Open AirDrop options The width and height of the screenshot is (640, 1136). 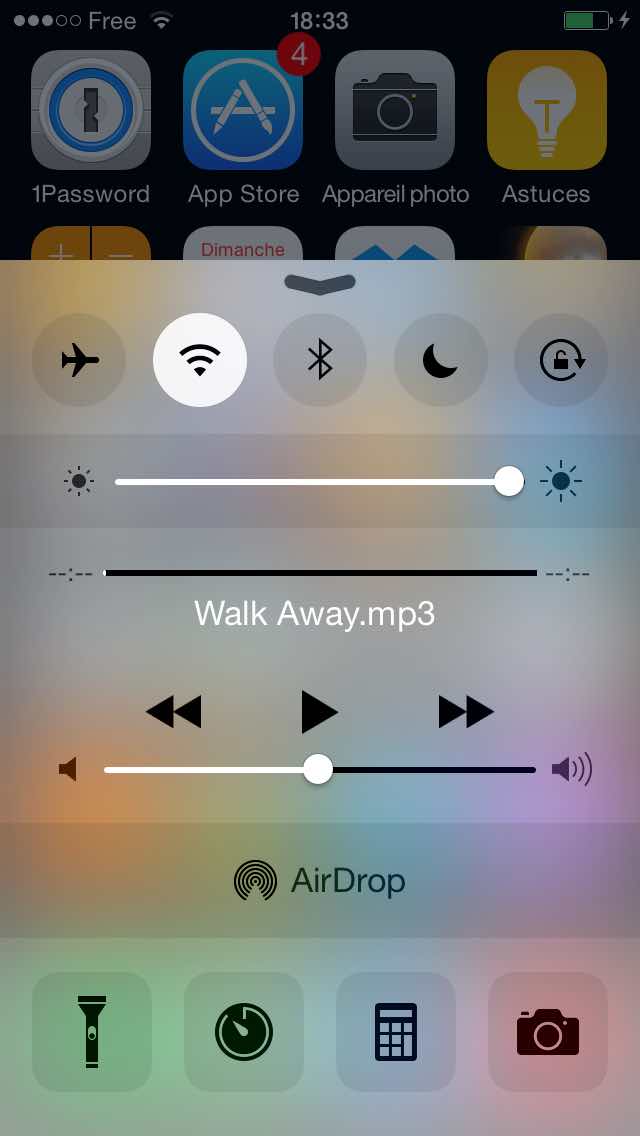pos(320,880)
